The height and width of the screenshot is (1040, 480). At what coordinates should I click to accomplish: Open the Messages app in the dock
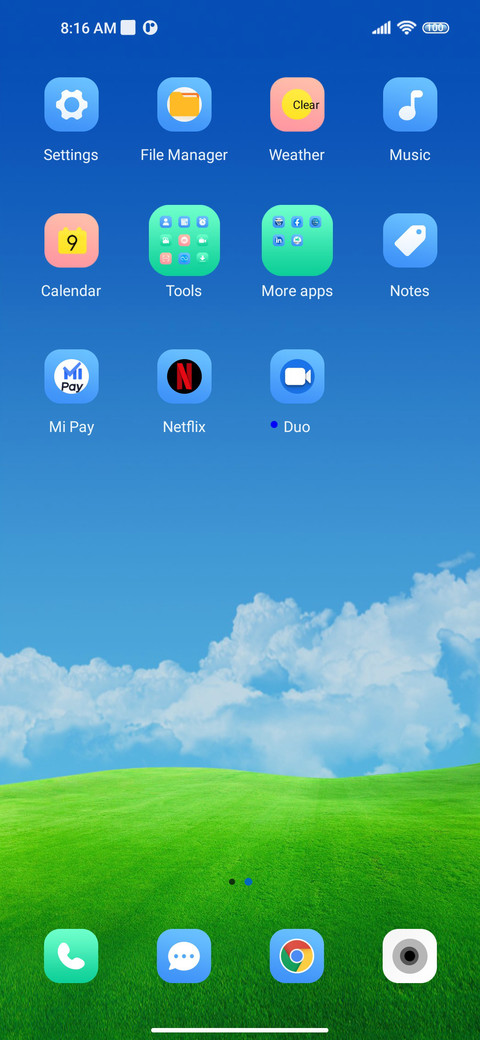click(184, 956)
